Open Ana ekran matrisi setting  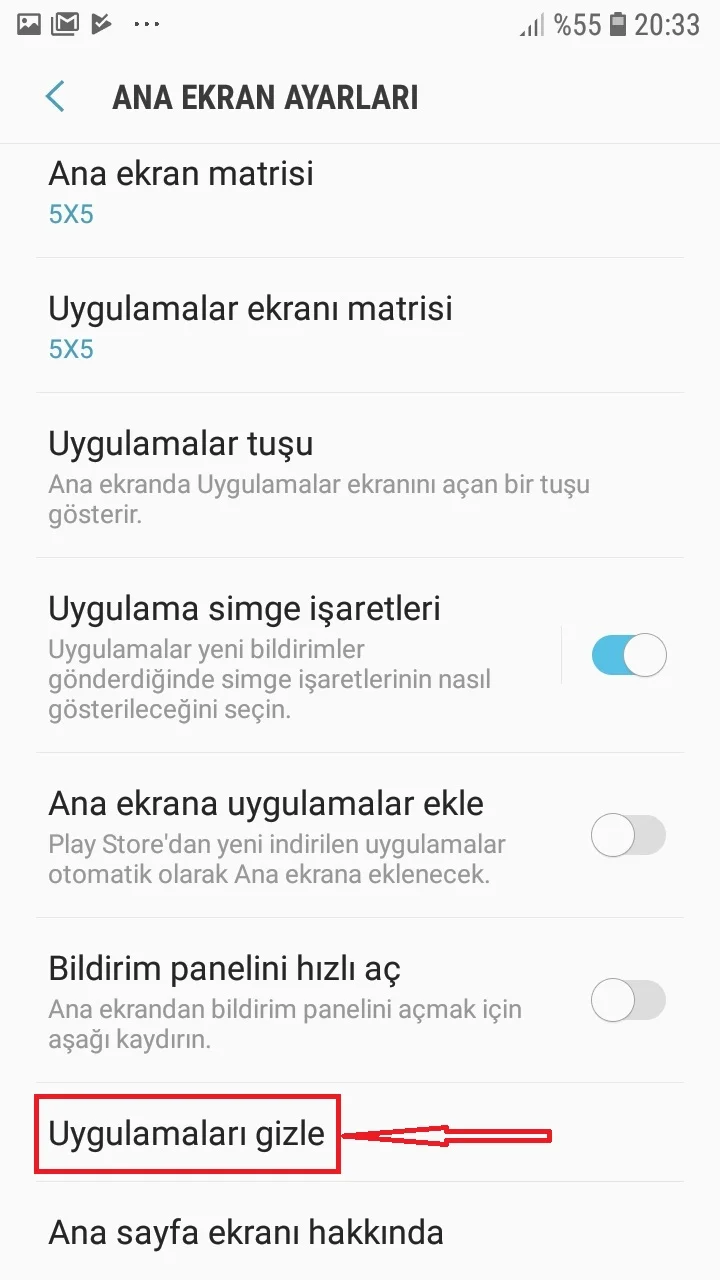[x=300, y=192]
